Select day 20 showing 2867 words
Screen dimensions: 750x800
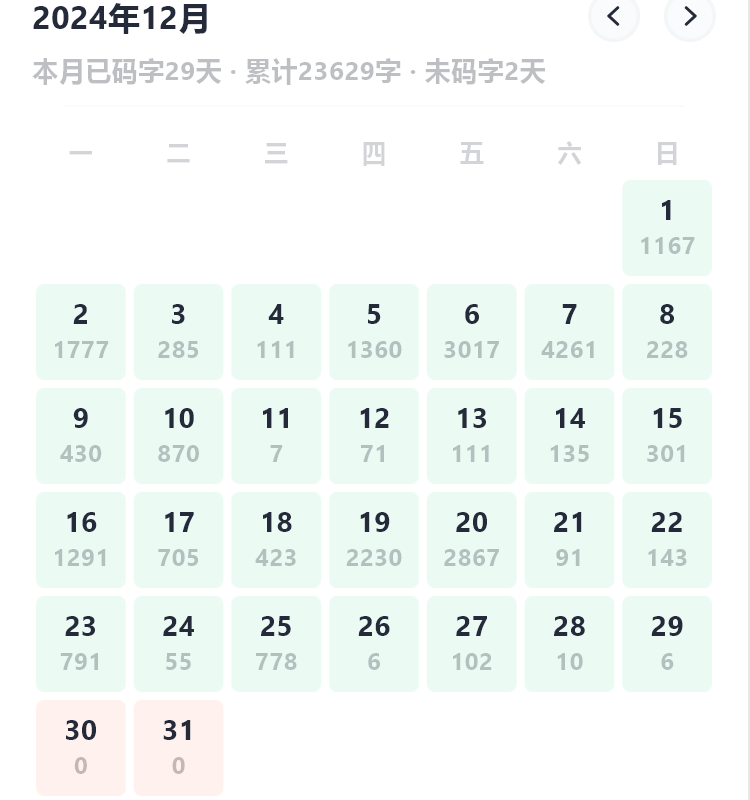[x=472, y=539]
